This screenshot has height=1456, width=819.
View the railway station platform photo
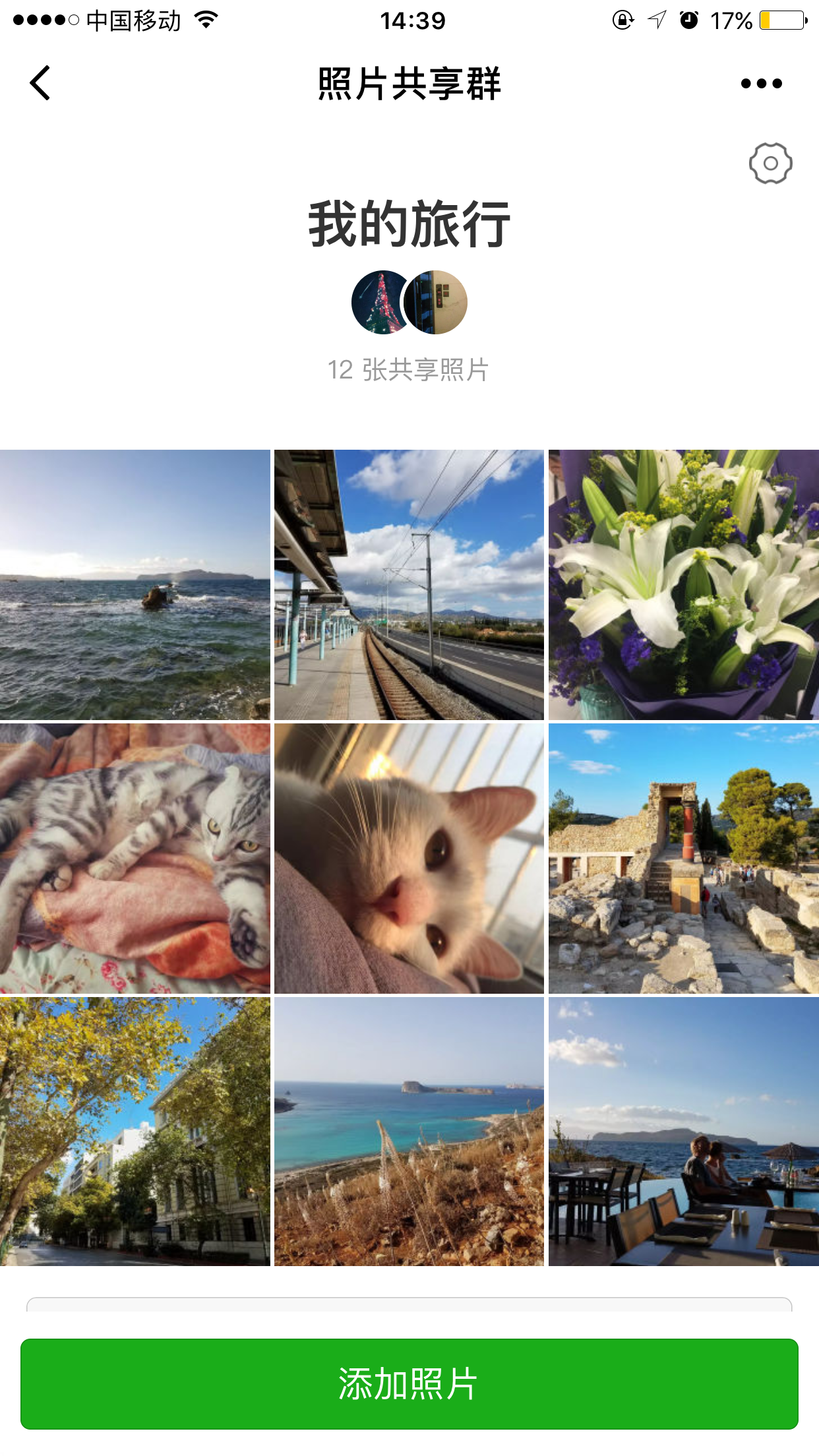click(409, 584)
